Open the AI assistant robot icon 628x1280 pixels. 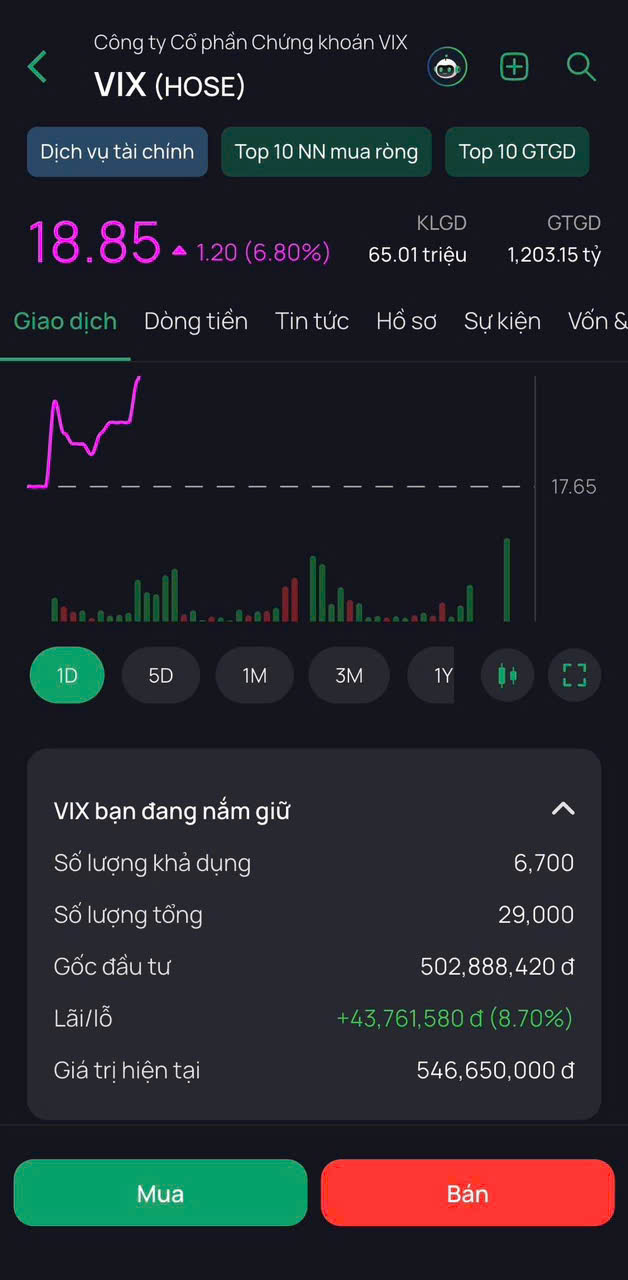click(x=447, y=68)
